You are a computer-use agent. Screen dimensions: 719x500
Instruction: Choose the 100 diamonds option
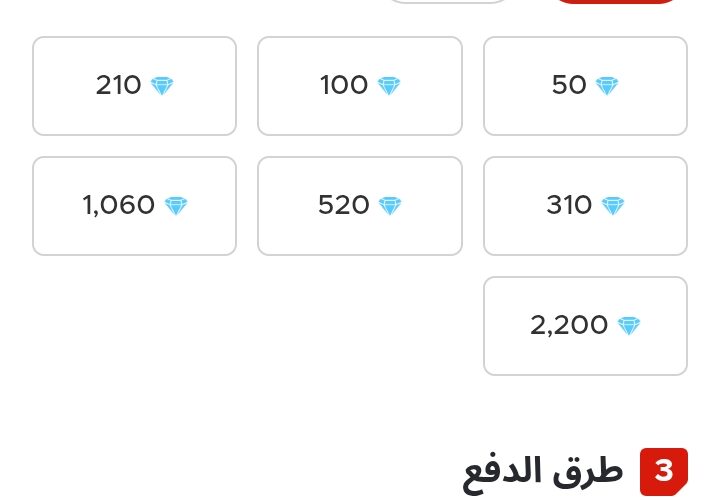point(360,86)
